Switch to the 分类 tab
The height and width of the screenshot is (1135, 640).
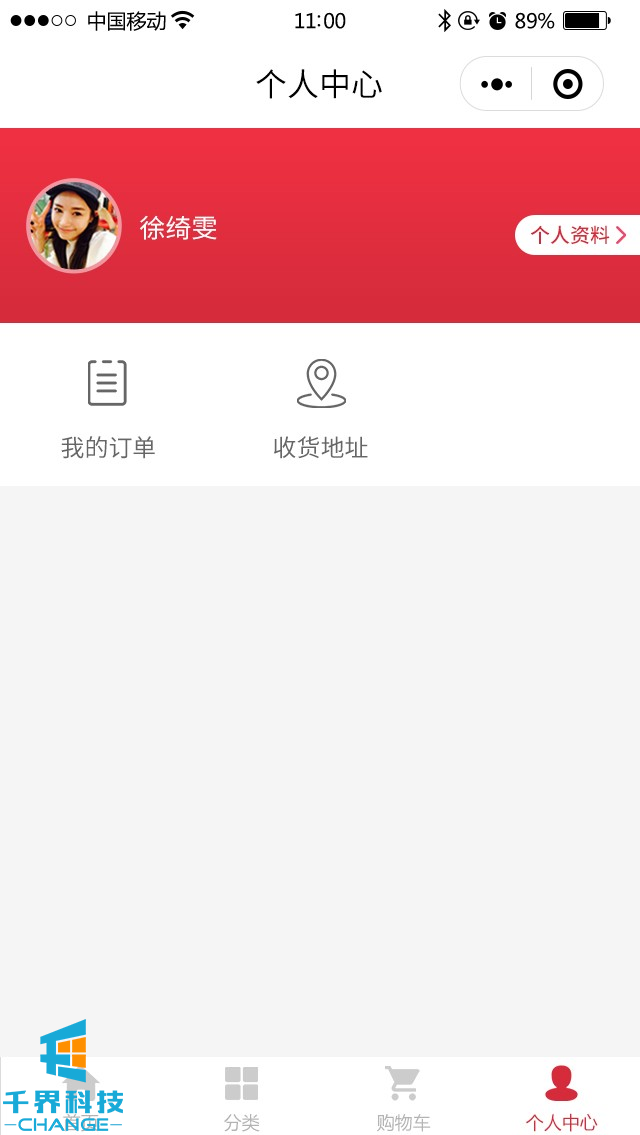point(241,1097)
